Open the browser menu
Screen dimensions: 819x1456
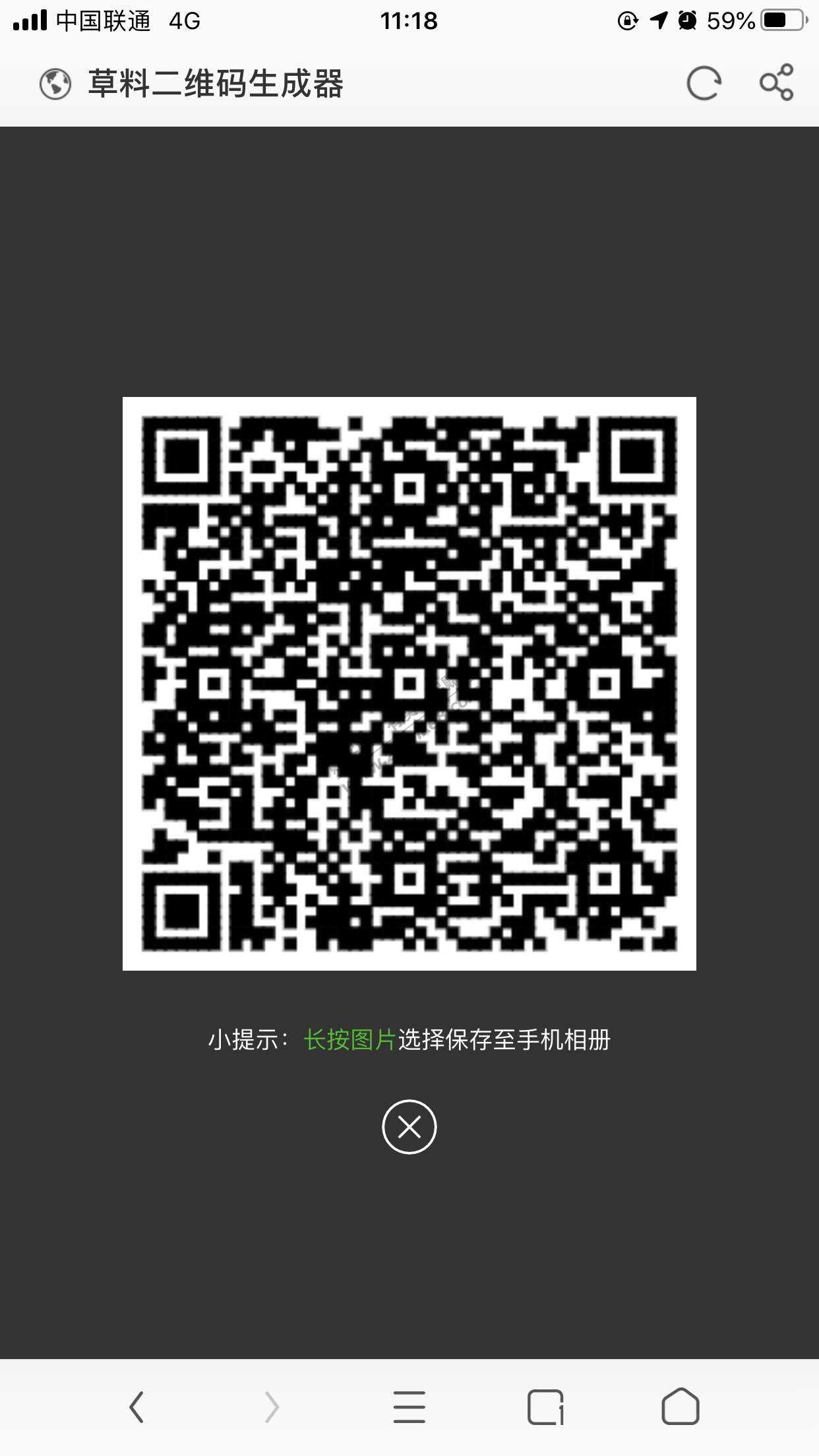pos(409,1407)
